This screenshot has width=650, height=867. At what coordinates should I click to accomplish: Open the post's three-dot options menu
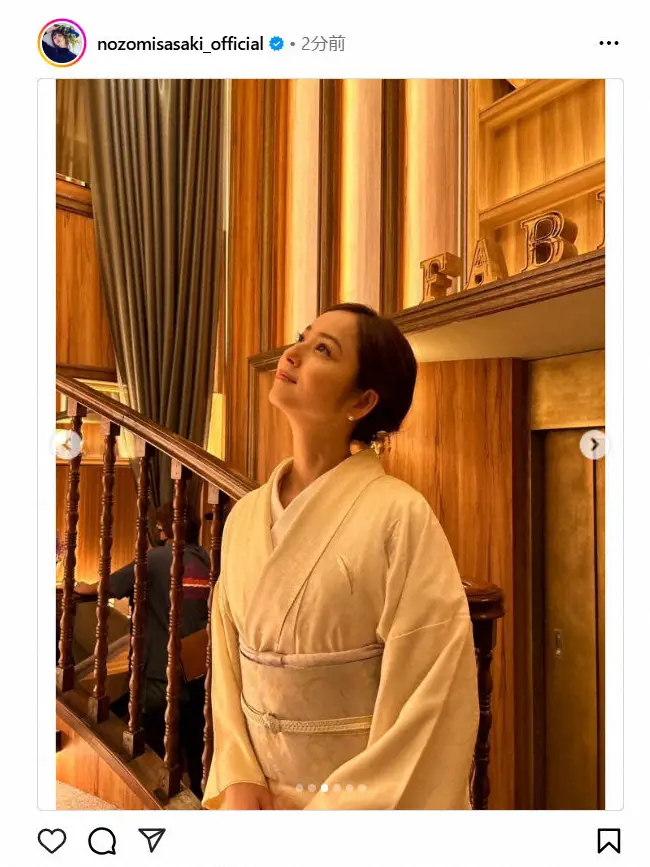[609, 44]
